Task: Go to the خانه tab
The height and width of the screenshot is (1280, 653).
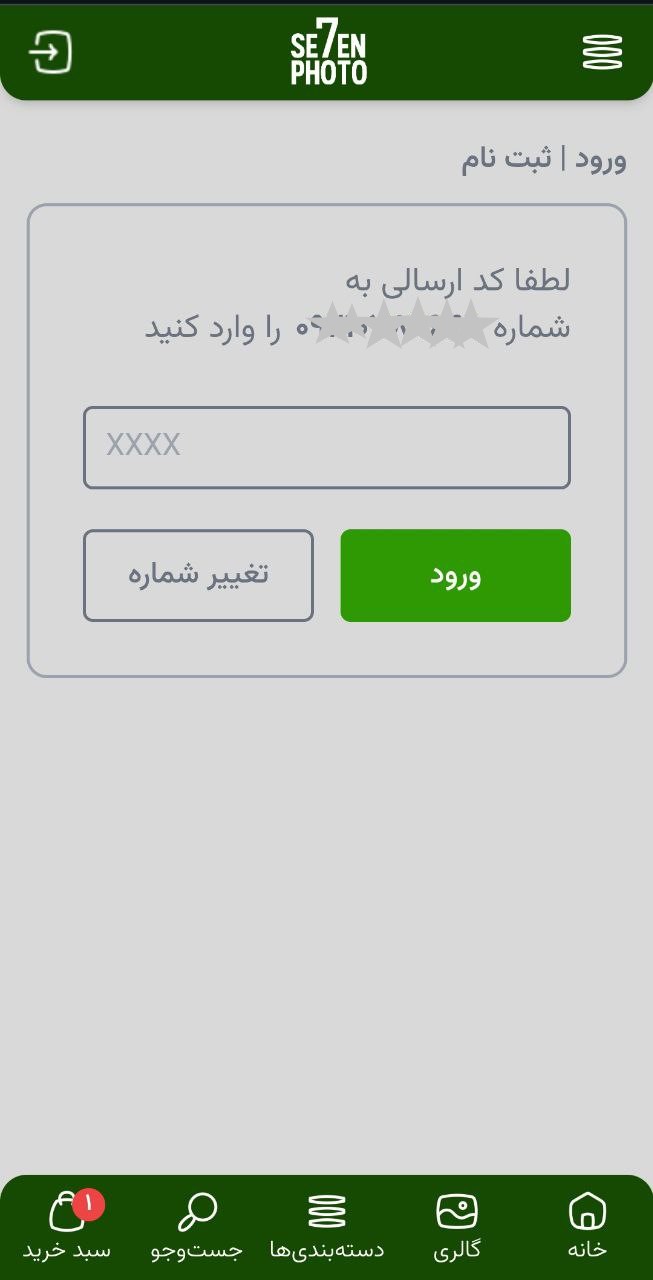Action: tap(587, 1225)
